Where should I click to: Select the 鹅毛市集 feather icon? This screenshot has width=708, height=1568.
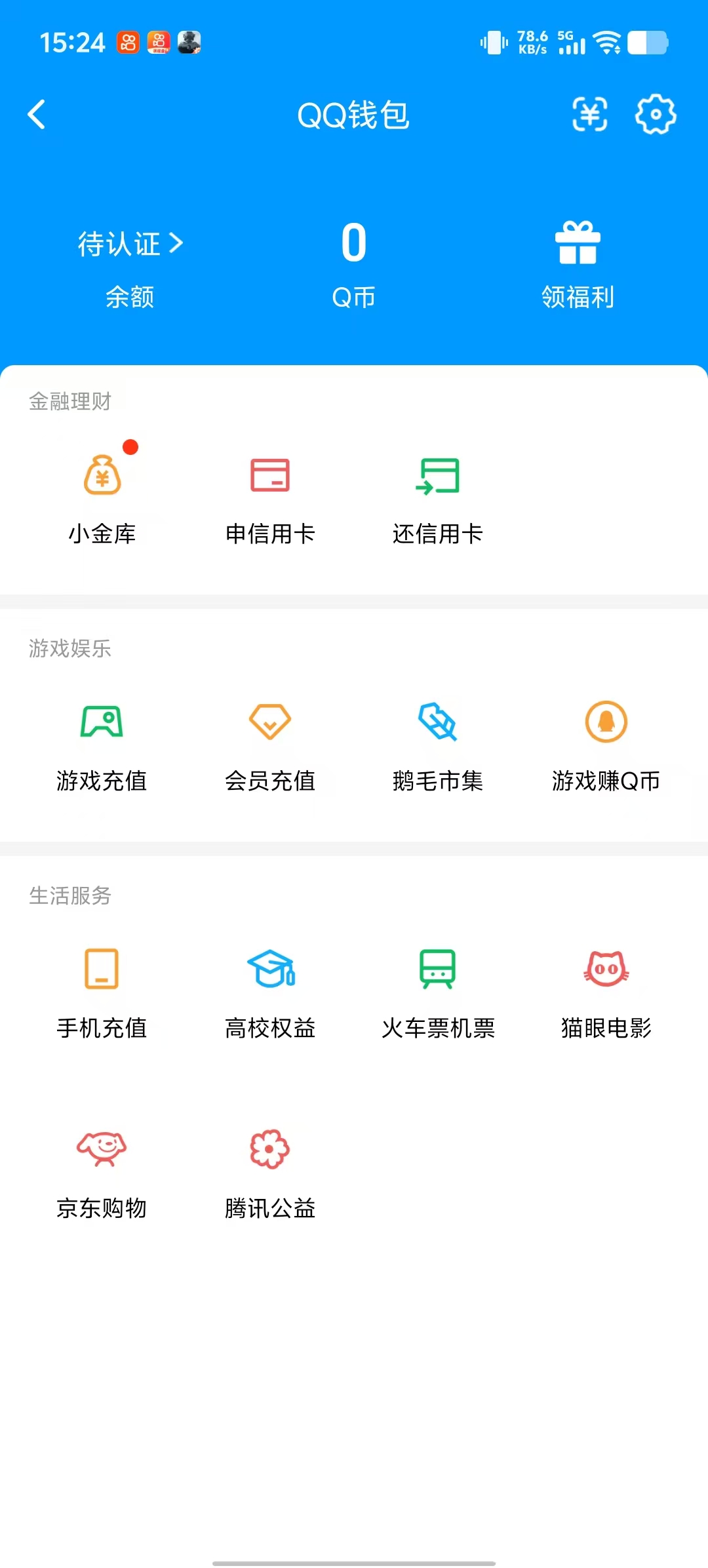tap(438, 724)
